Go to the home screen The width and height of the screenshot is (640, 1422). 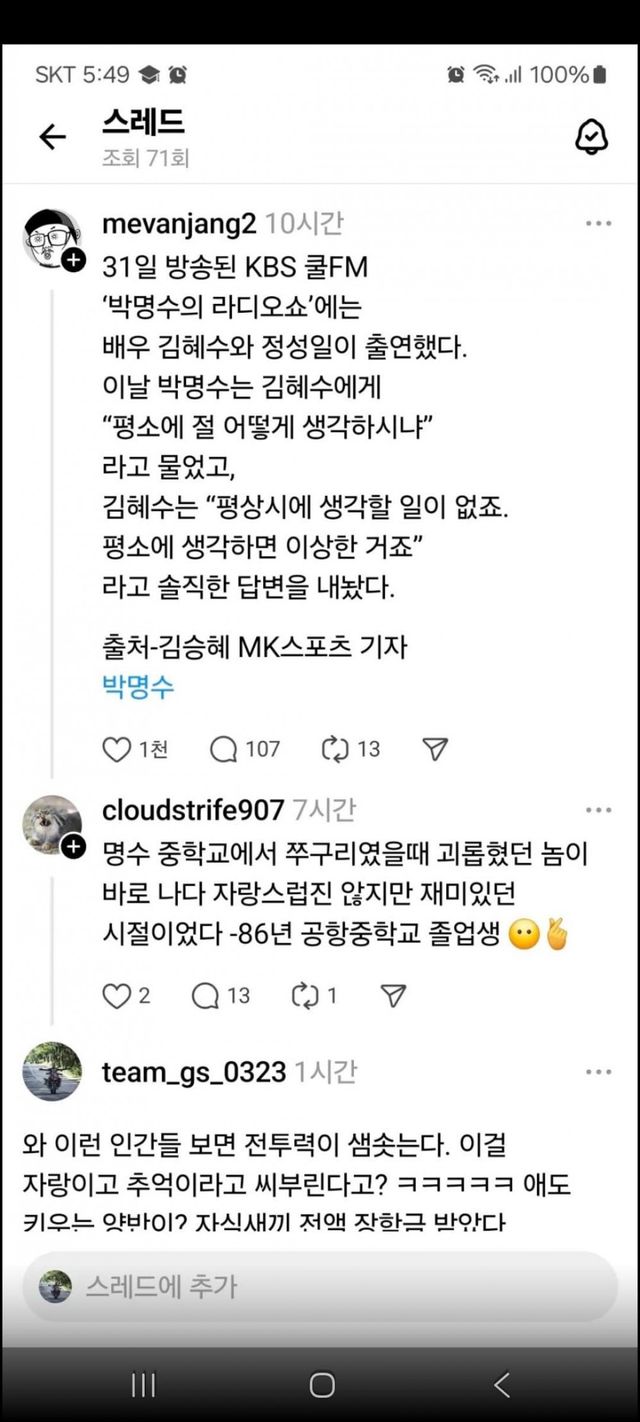(x=321, y=1384)
